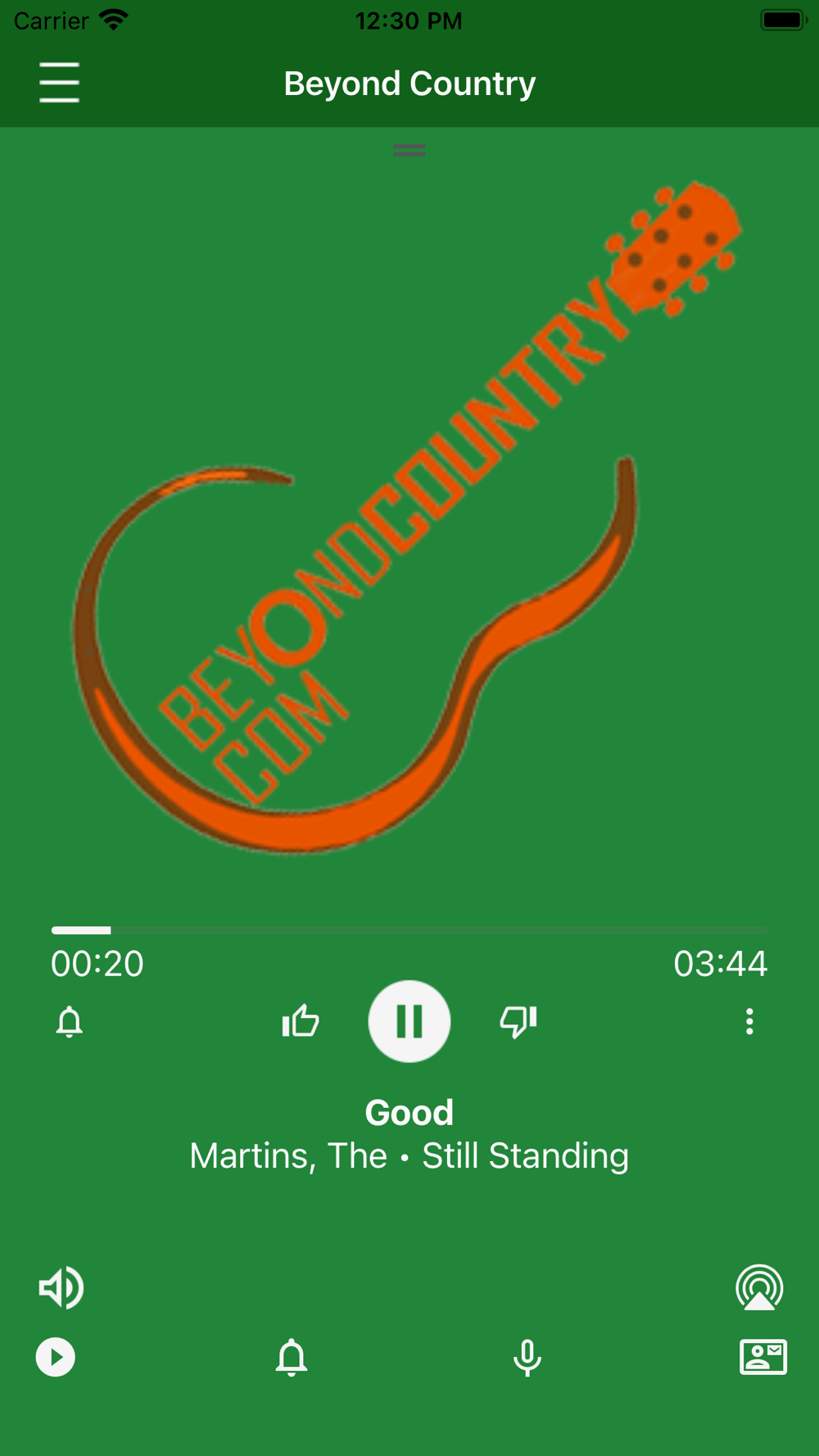This screenshot has height=1456, width=819.
Task: Open the three-dot more options menu
Action: click(x=749, y=1021)
